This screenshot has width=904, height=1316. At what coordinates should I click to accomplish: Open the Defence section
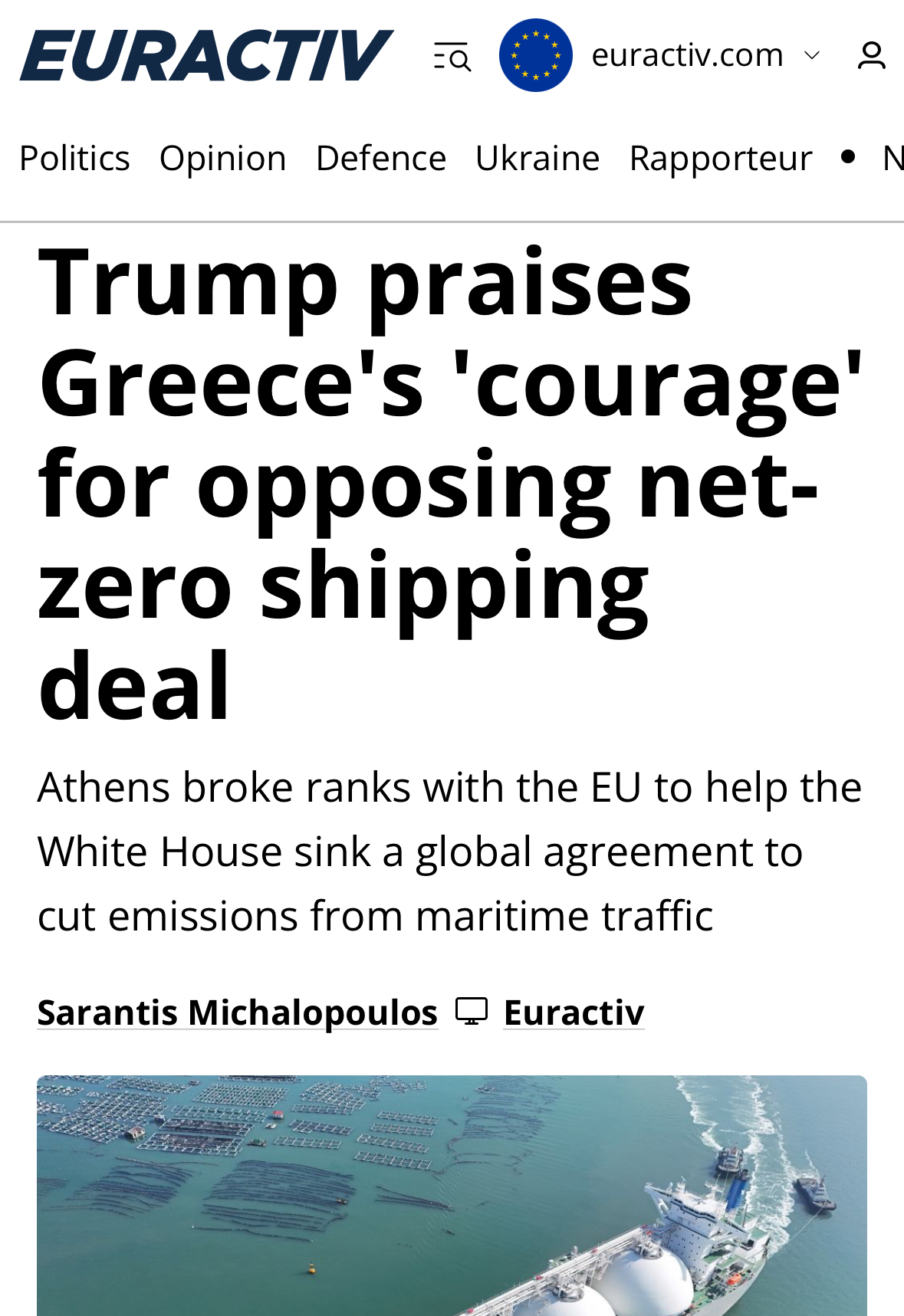(x=380, y=159)
